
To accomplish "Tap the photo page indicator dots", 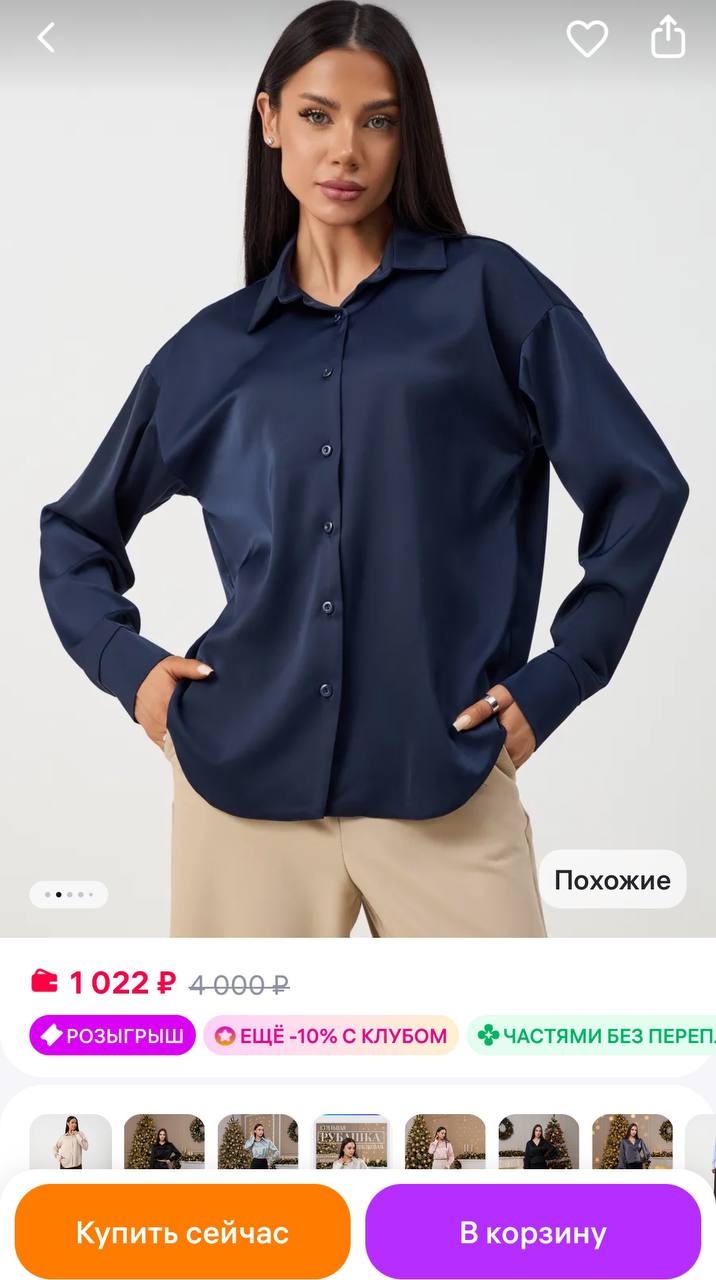I will [69, 894].
